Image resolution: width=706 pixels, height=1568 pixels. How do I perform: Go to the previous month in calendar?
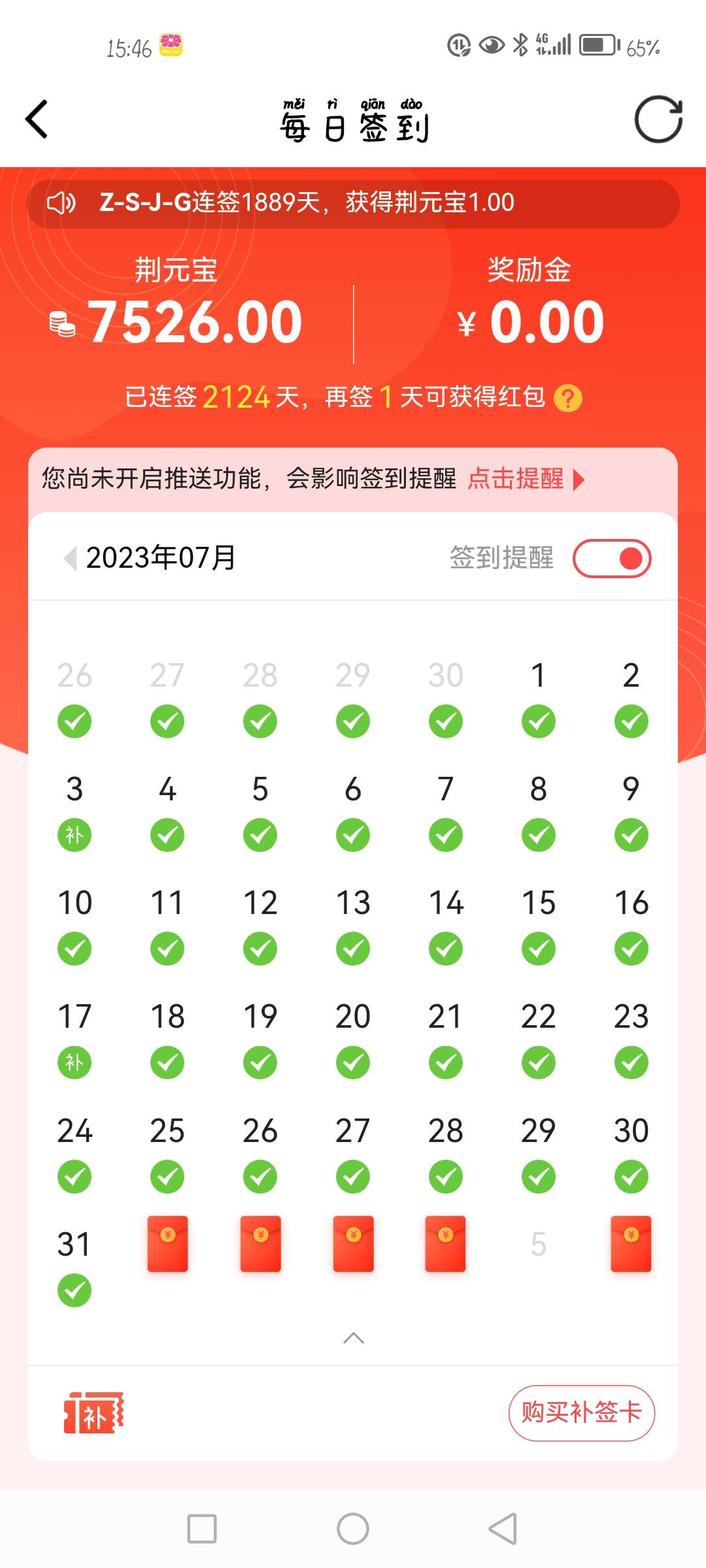coord(70,559)
